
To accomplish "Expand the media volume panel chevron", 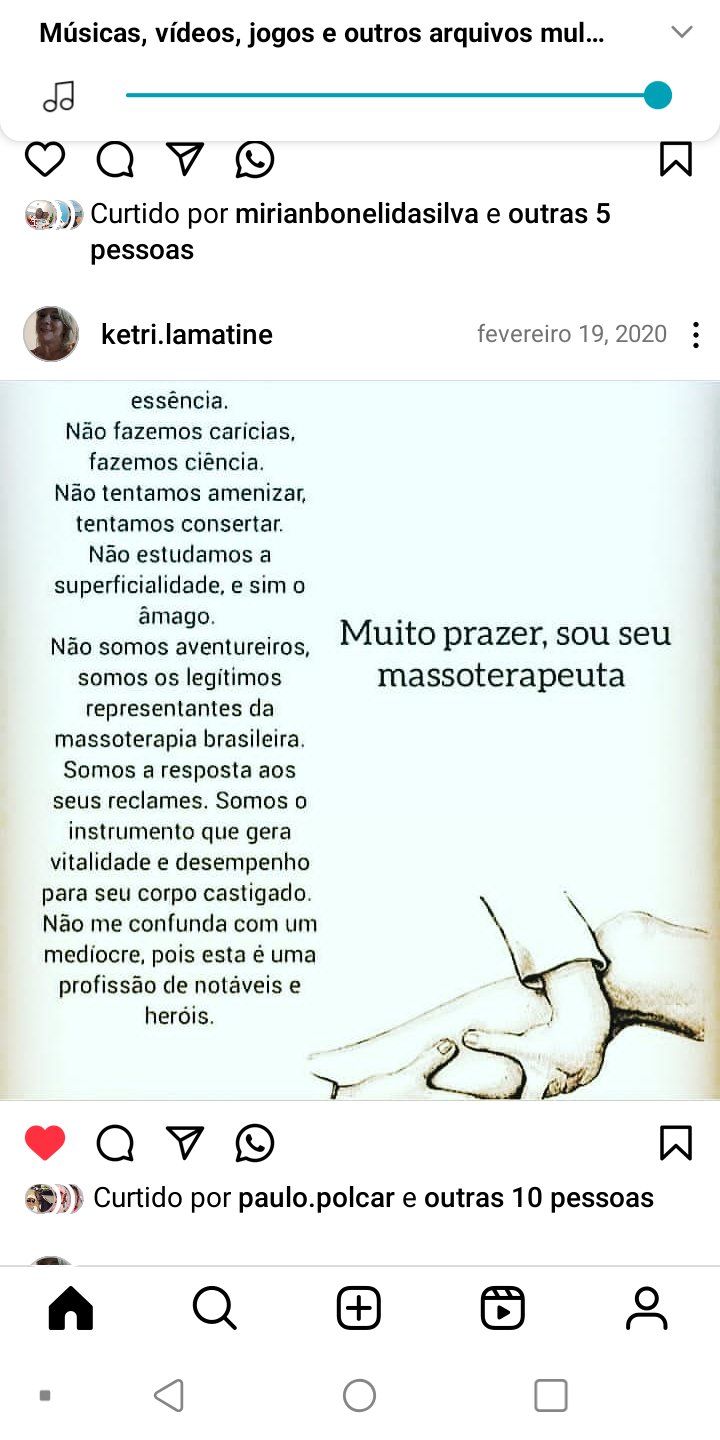I will (682, 32).
